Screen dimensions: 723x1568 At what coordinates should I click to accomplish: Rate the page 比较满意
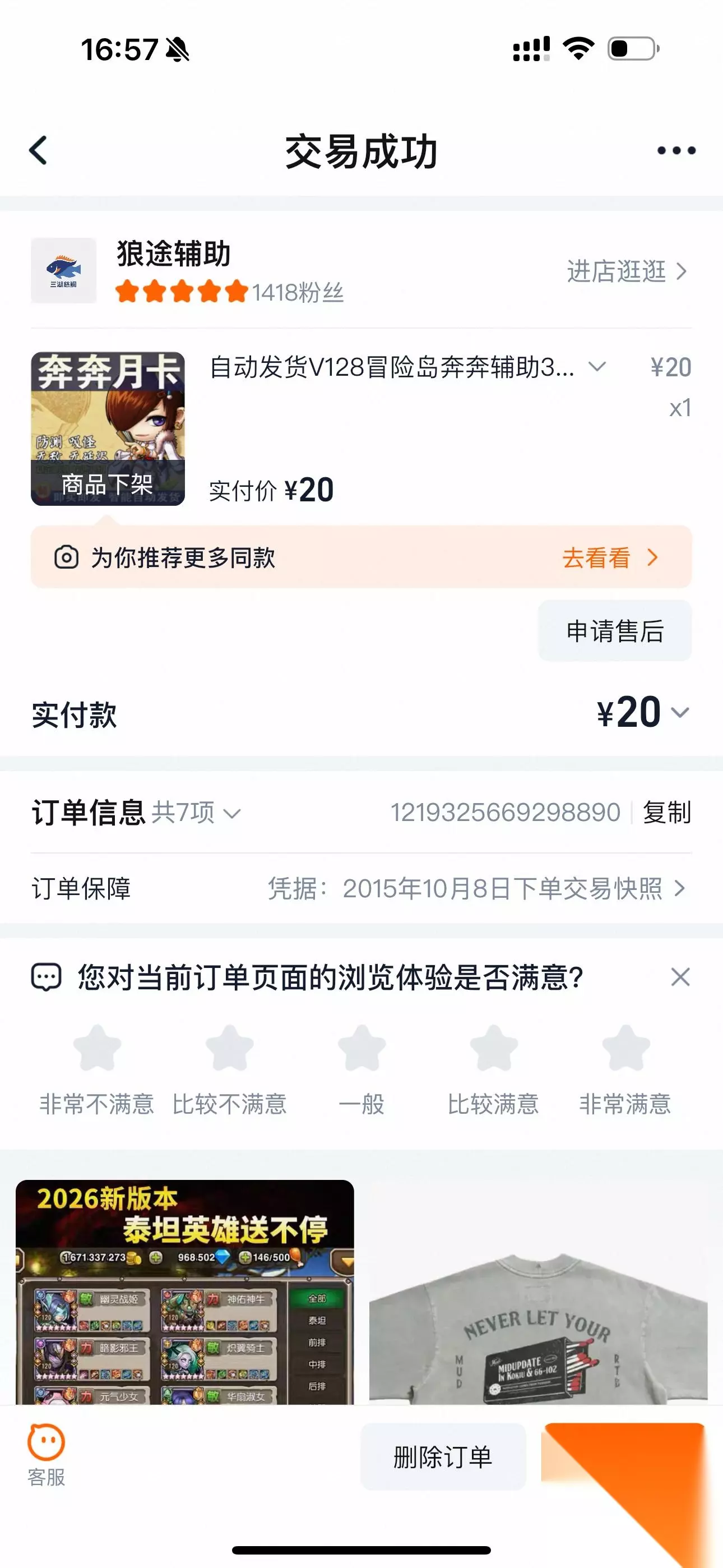pos(494,1069)
